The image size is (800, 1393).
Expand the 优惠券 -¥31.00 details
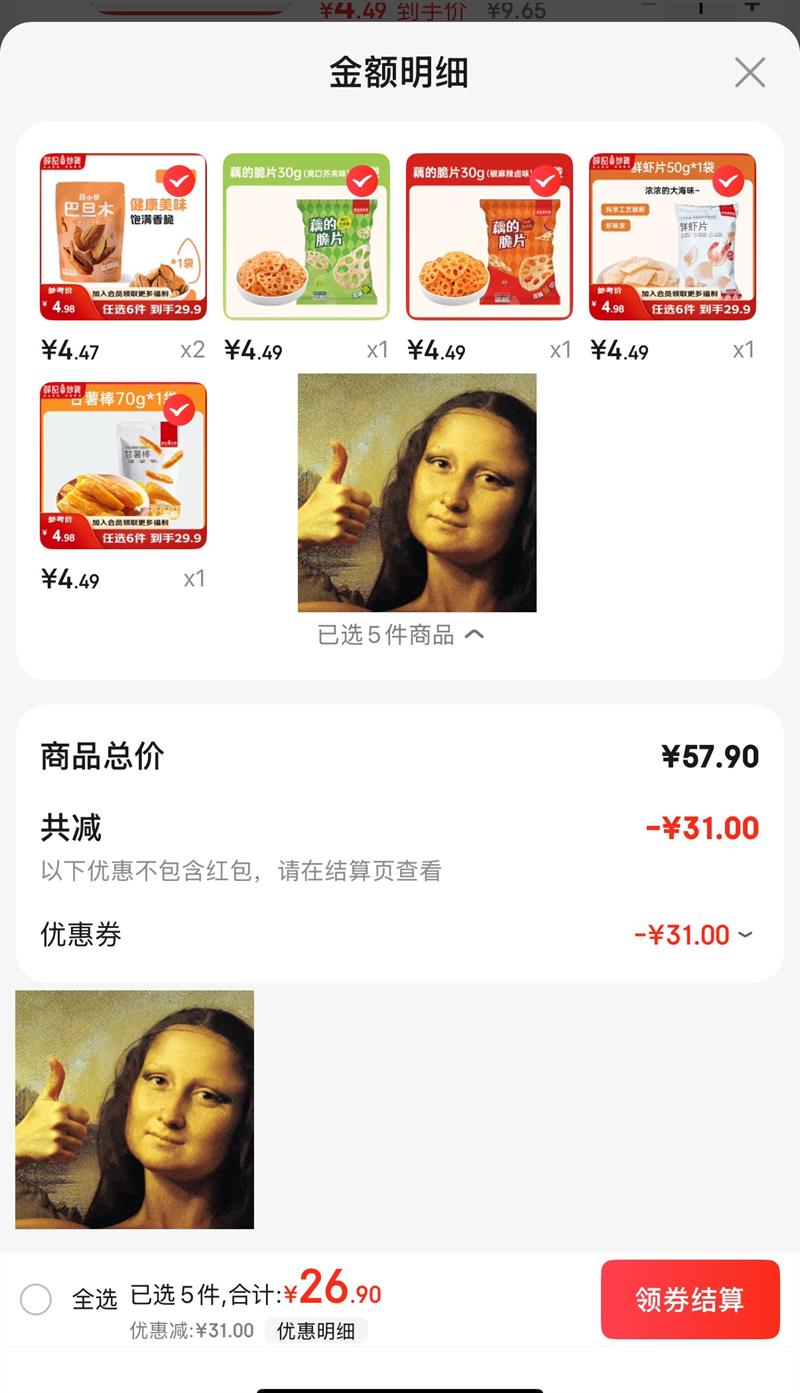click(x=745, y=935)
